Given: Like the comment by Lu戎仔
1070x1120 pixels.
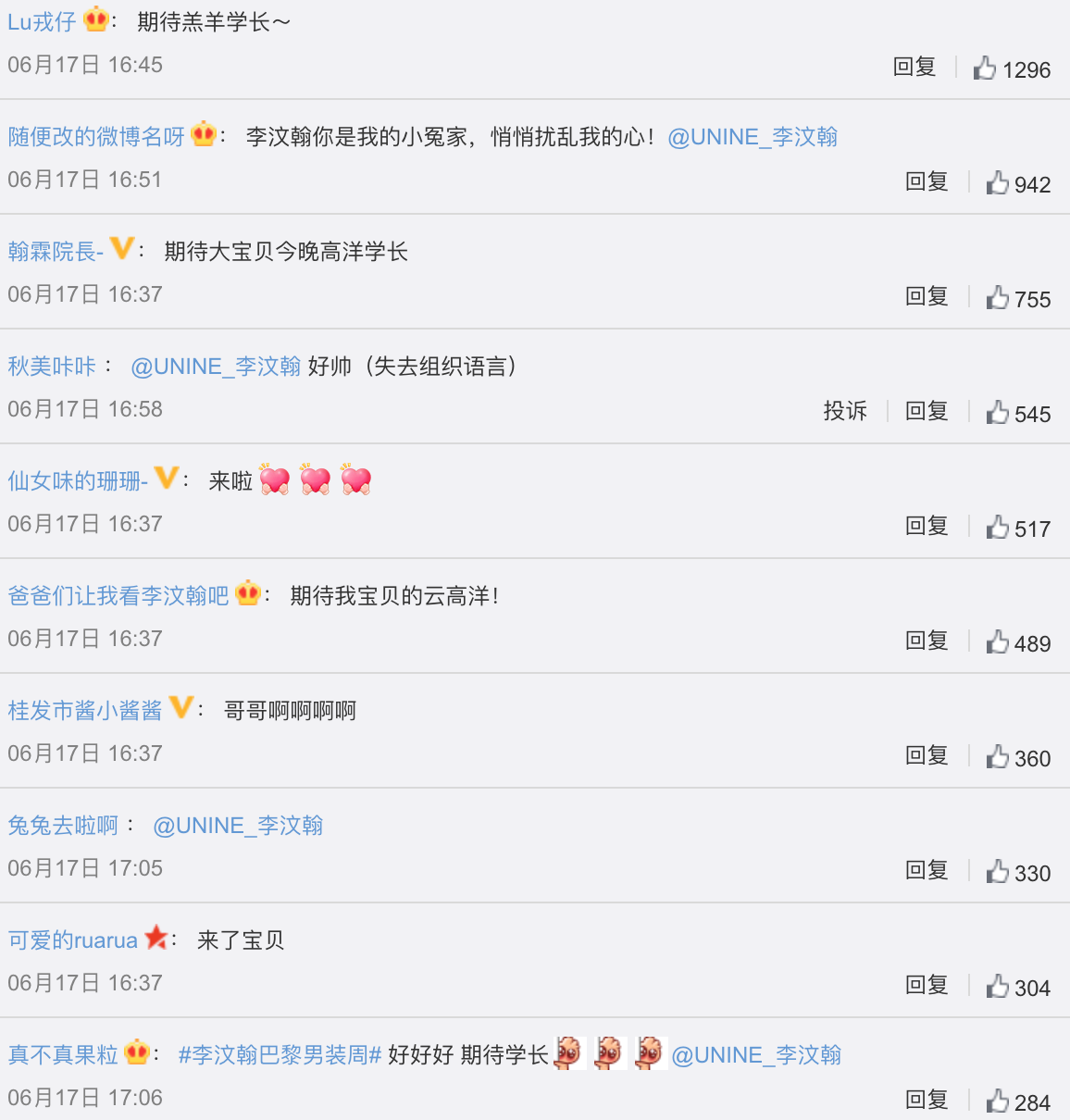Looking at the screenshot, I should 985,68.
